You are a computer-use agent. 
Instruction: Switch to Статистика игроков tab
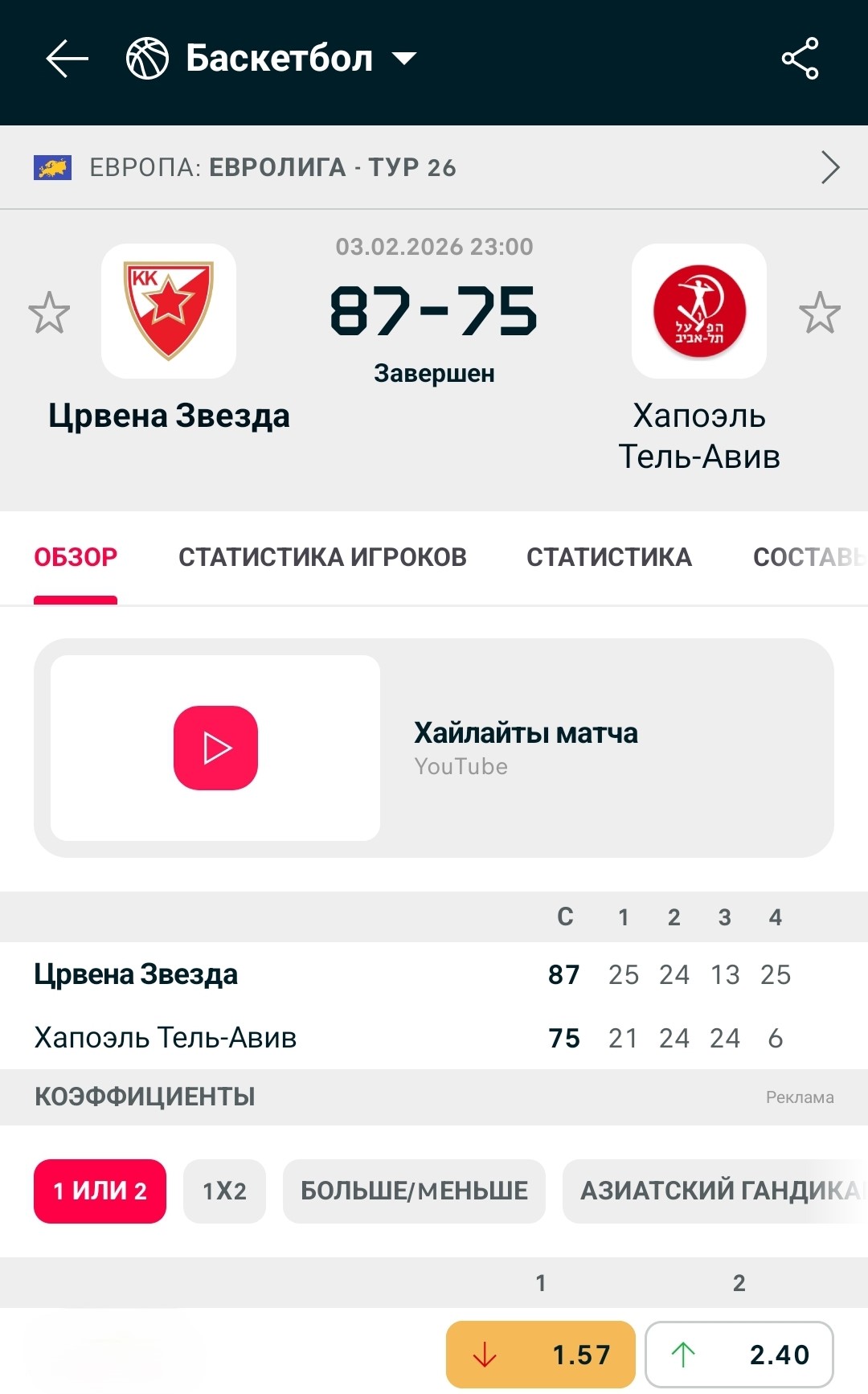click(322, 557)
